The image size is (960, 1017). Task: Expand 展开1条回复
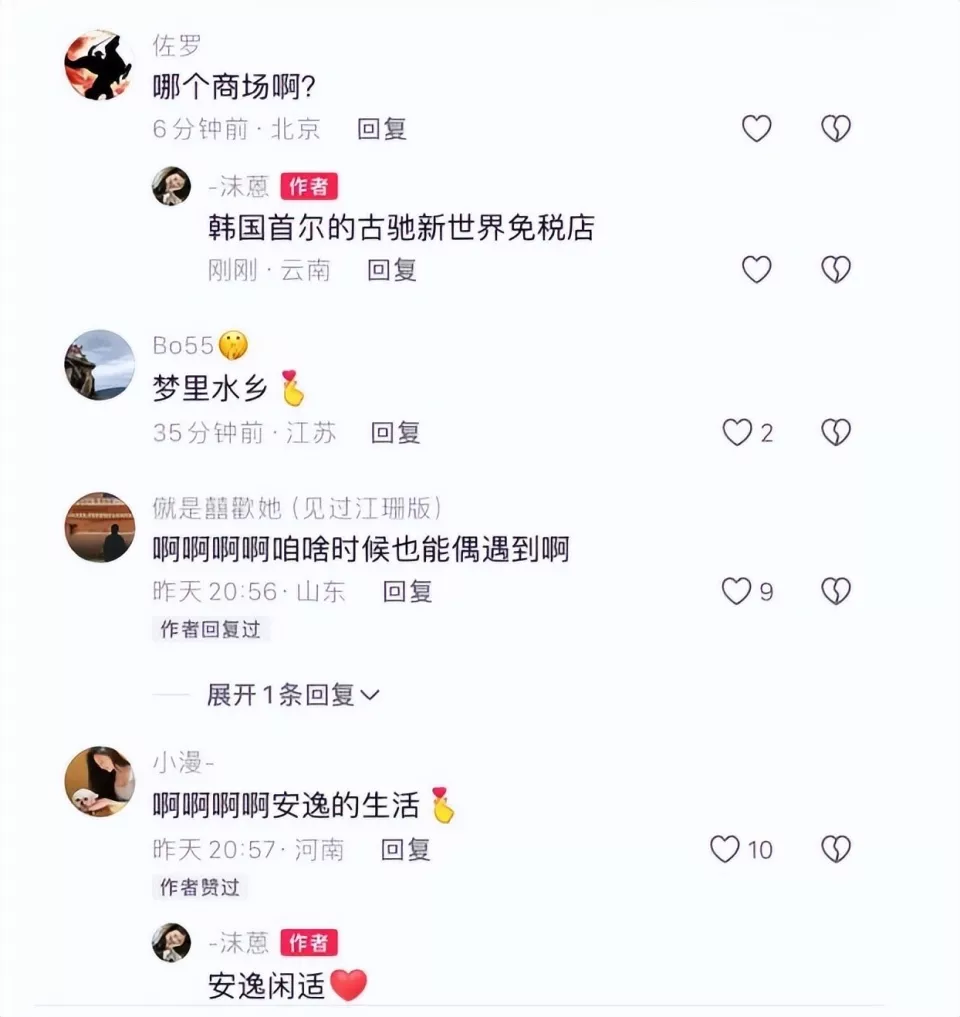pos(292,695)
